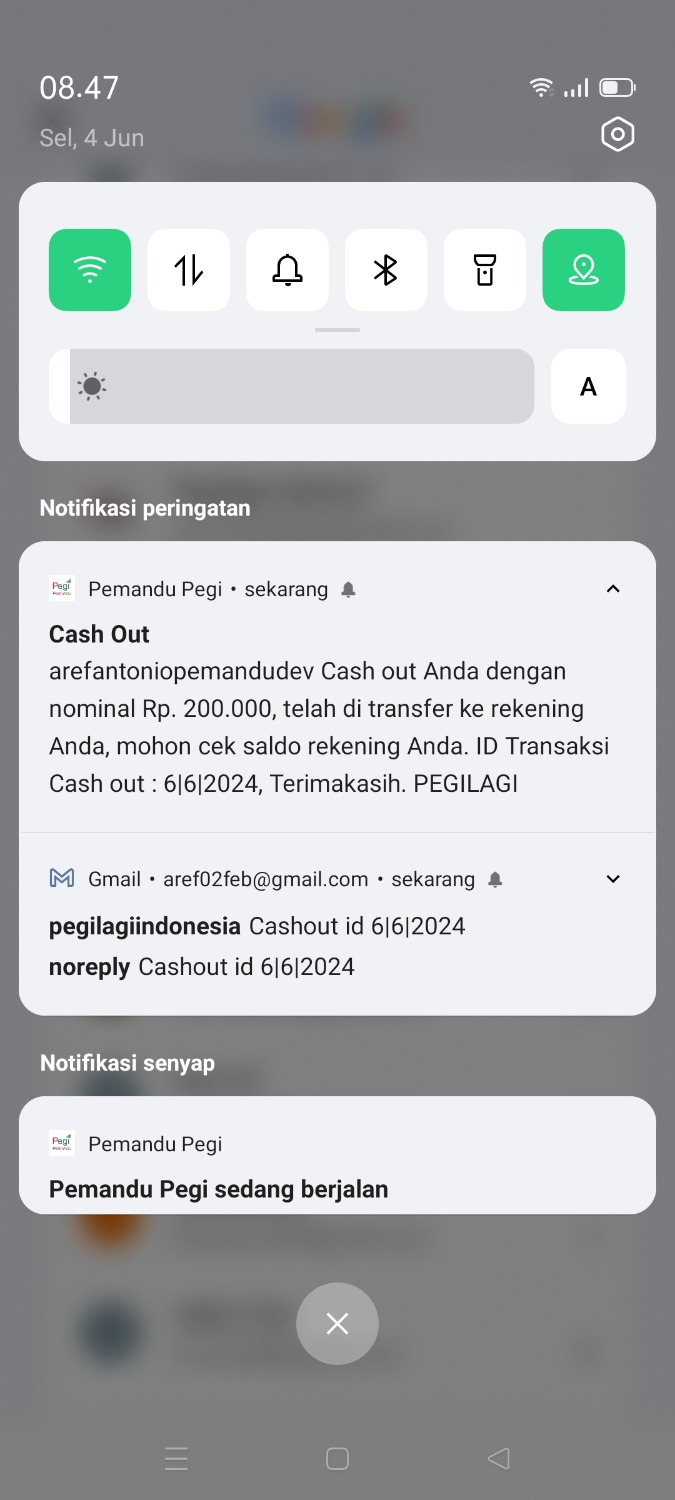
Task: Toggle the sound bell quick setting
Action: pos(287,270)
